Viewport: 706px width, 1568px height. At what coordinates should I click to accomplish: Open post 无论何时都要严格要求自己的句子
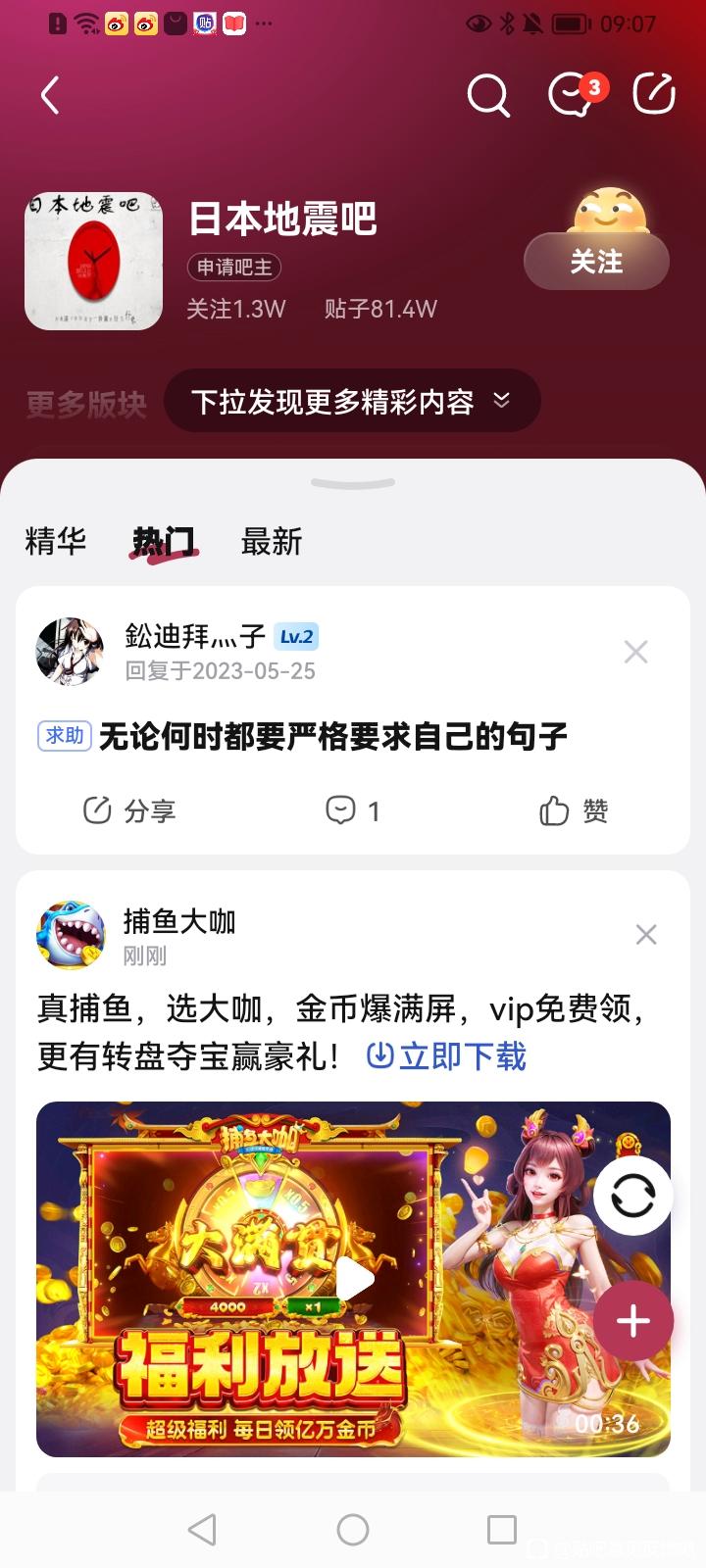point(333,736)
